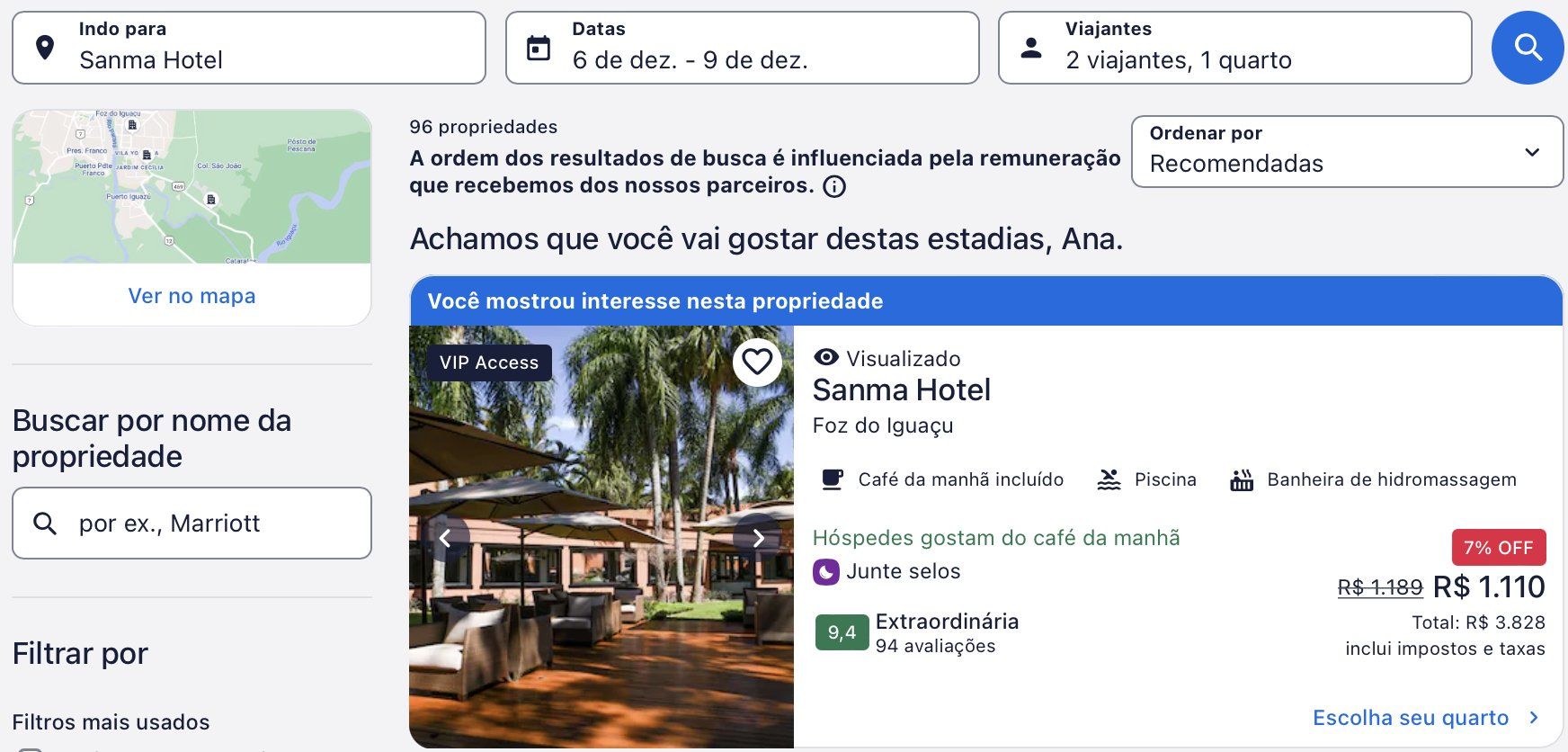Expand the Ordenar por dropdown
1568x752 pixels.
[x=1346, y=151]
